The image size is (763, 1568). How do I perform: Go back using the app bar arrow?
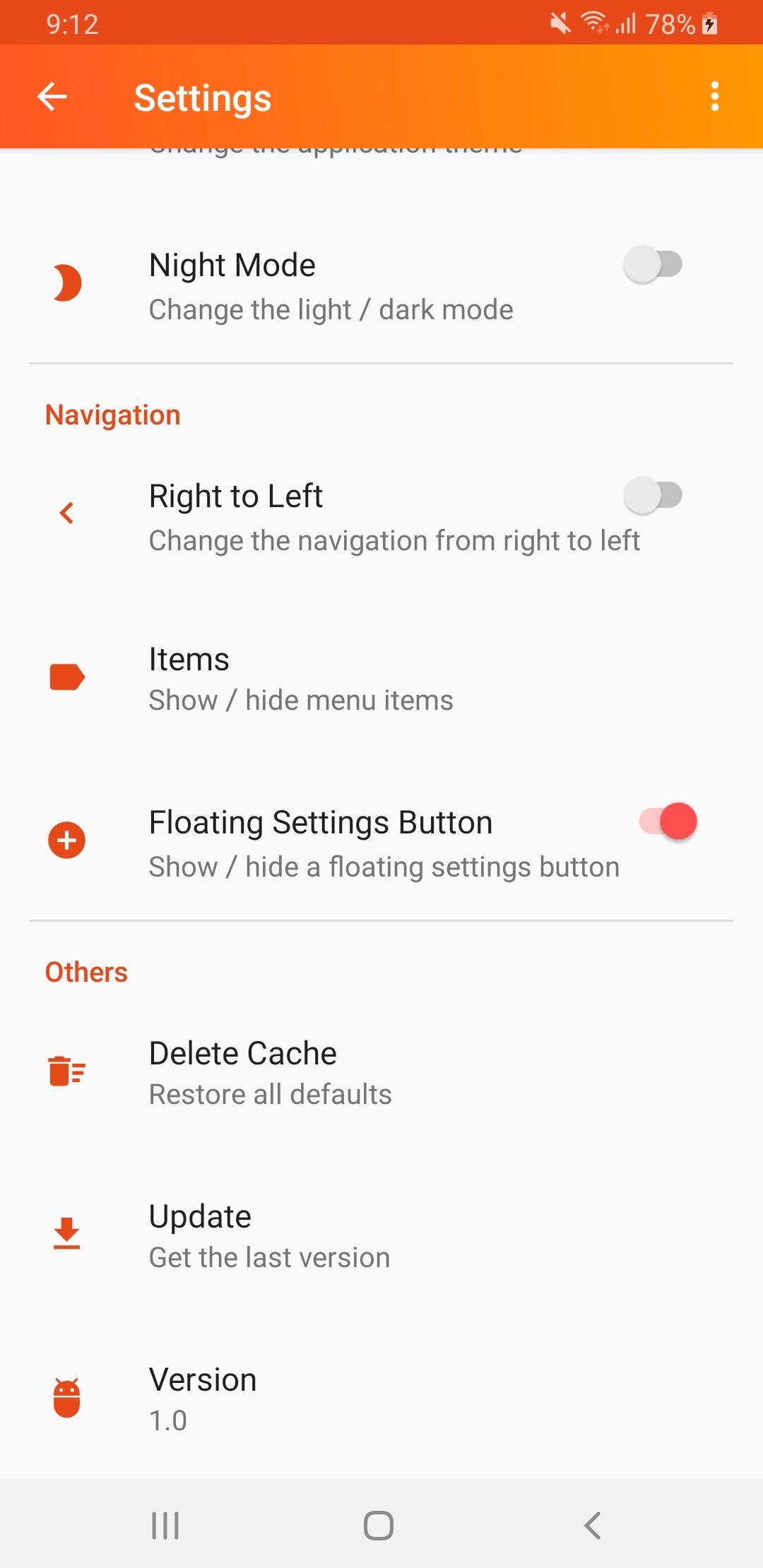click(52, 97)
